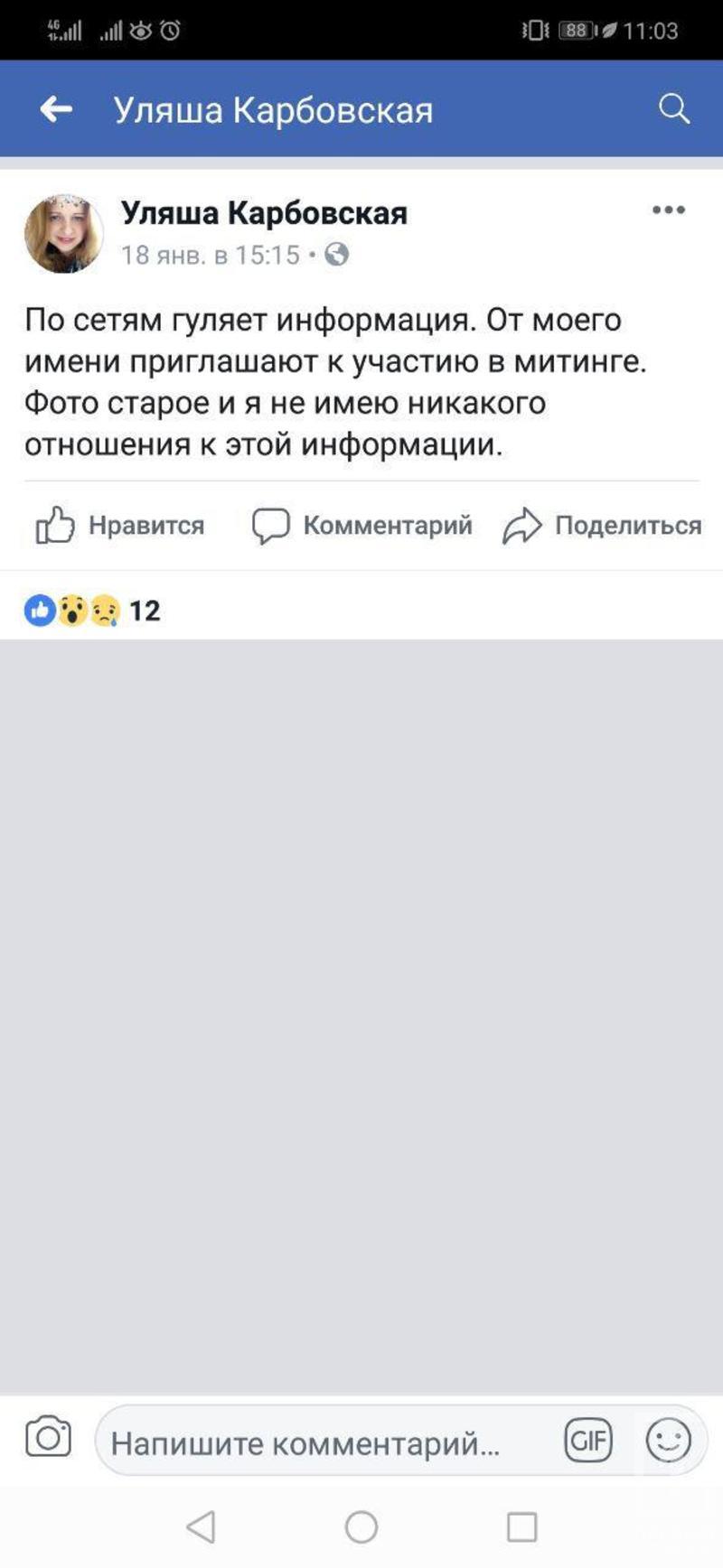
Task: Open search in the top bar
Action: [x=673, y=109]
